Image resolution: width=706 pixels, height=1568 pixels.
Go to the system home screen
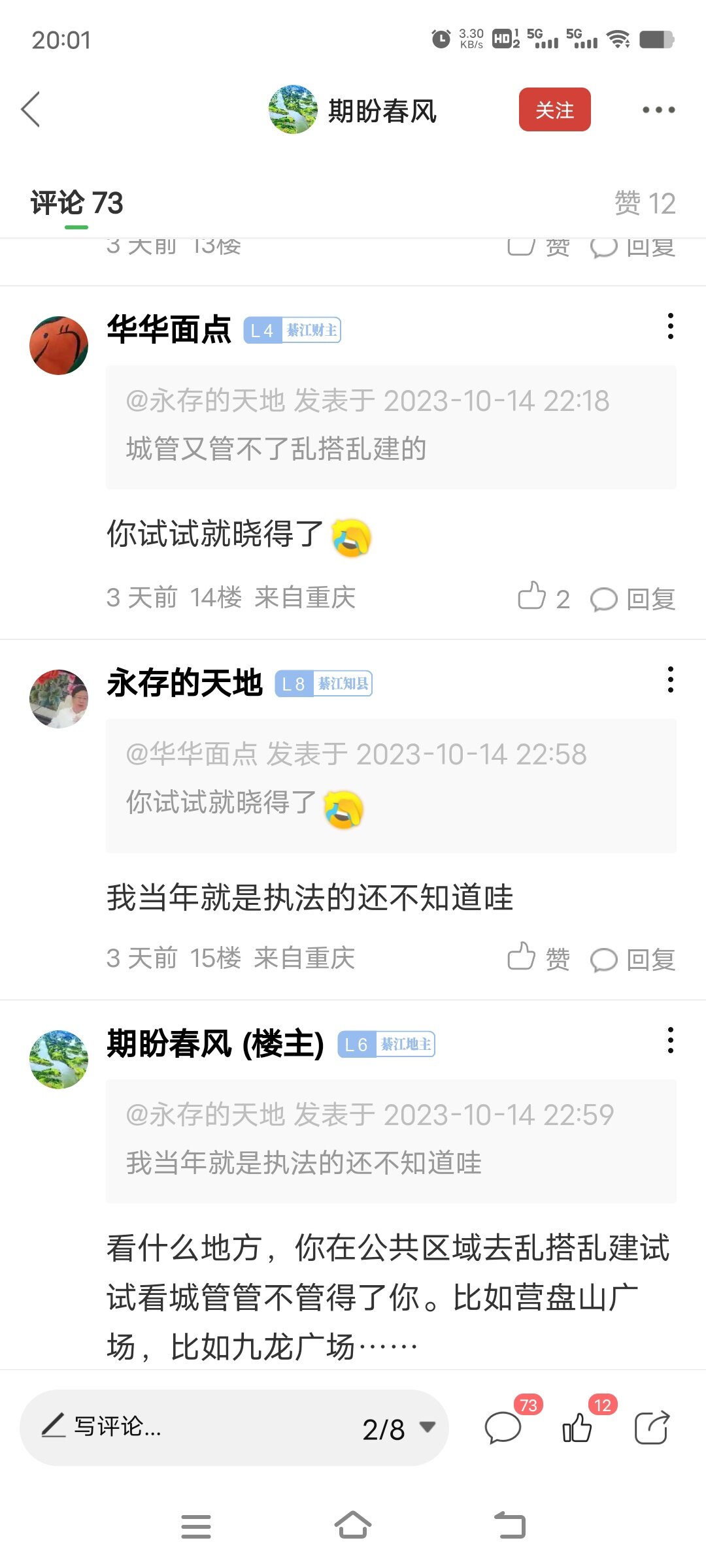[x=353, y=1526]
